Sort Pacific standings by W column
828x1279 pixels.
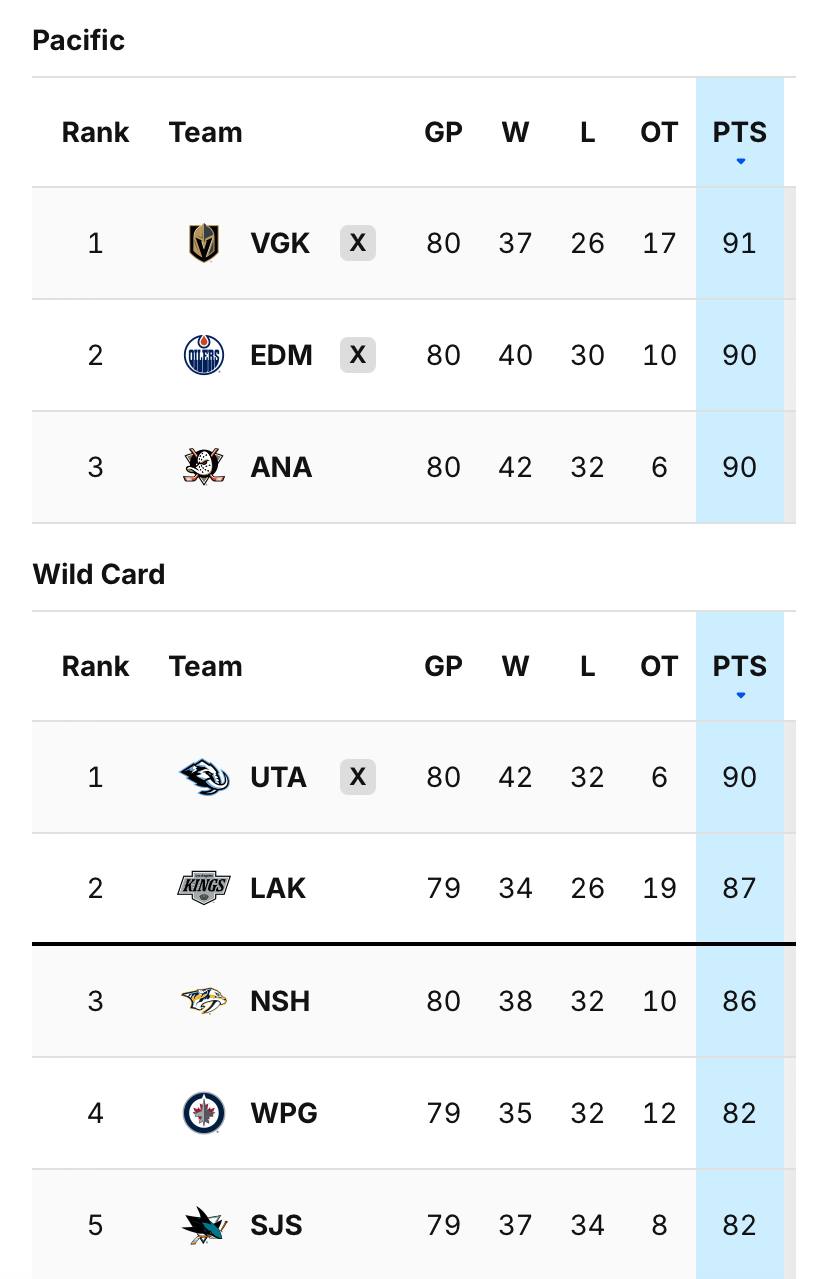point(515,132)
